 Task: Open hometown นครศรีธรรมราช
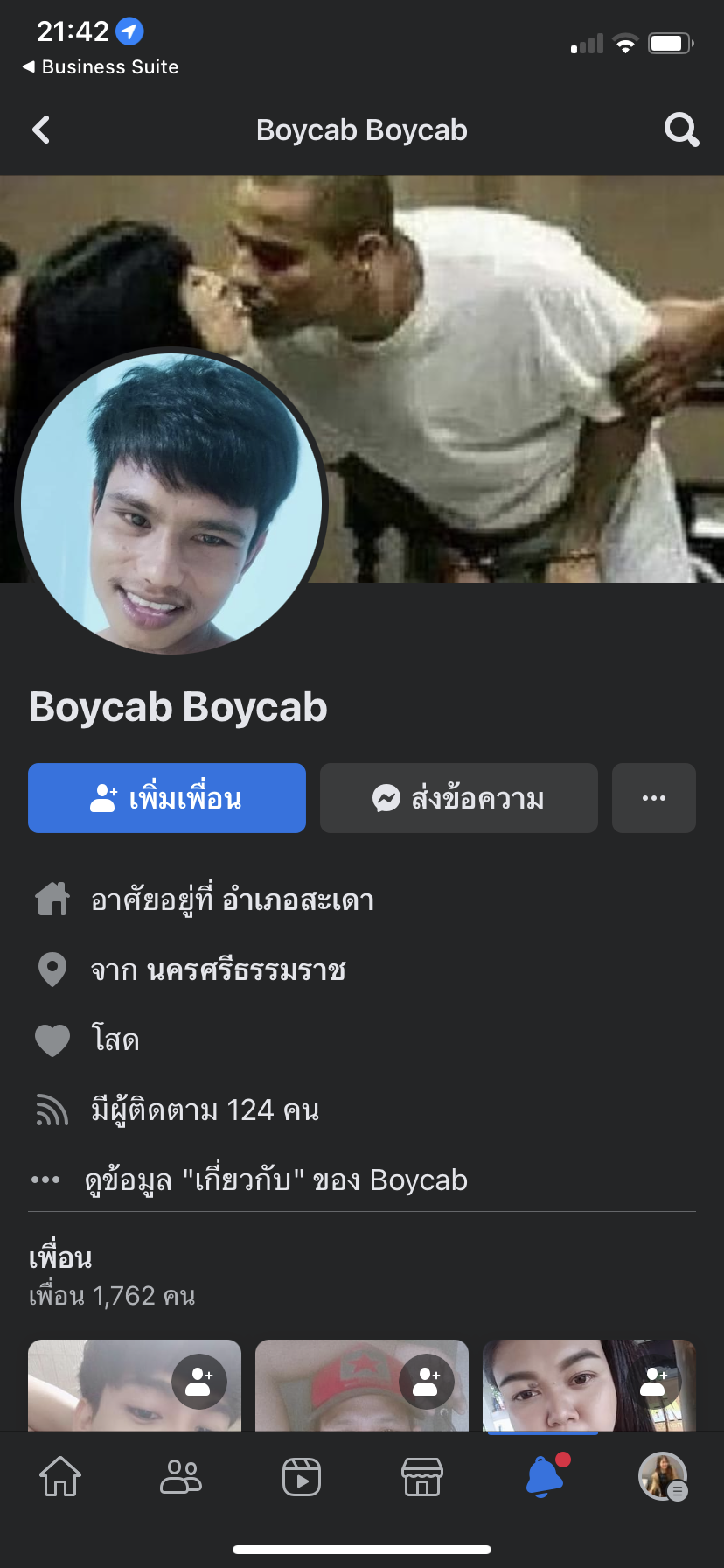[x=247, y=969]
